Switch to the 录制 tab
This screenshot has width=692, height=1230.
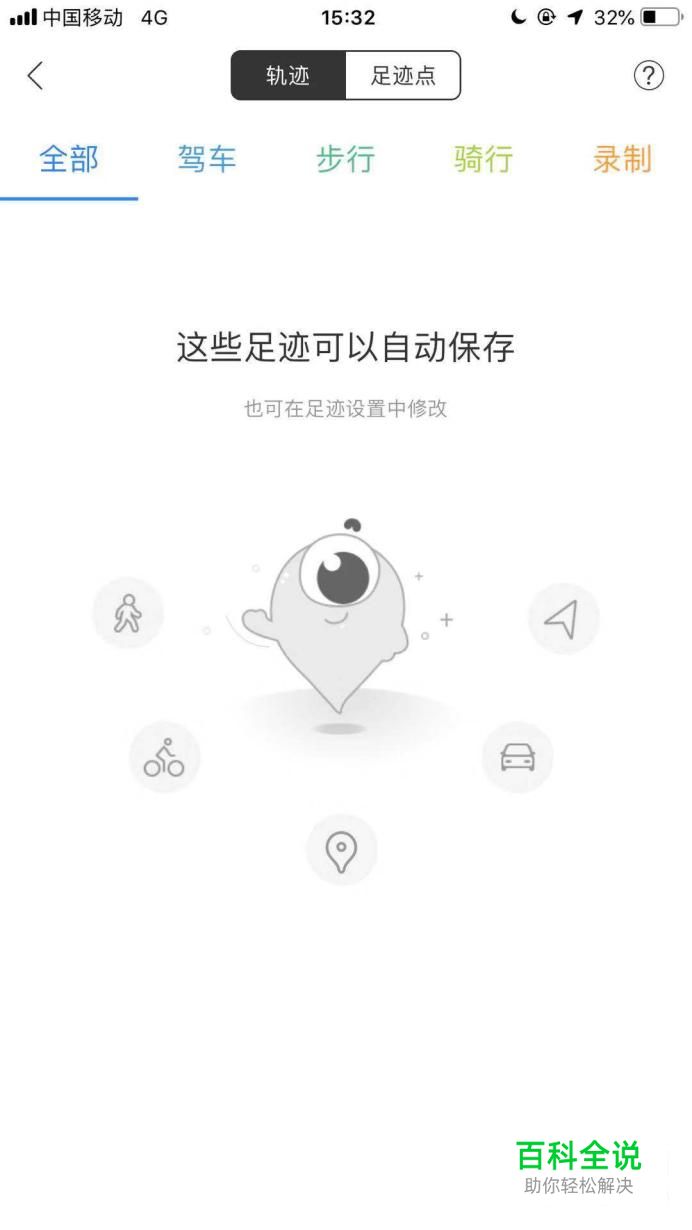622,160
